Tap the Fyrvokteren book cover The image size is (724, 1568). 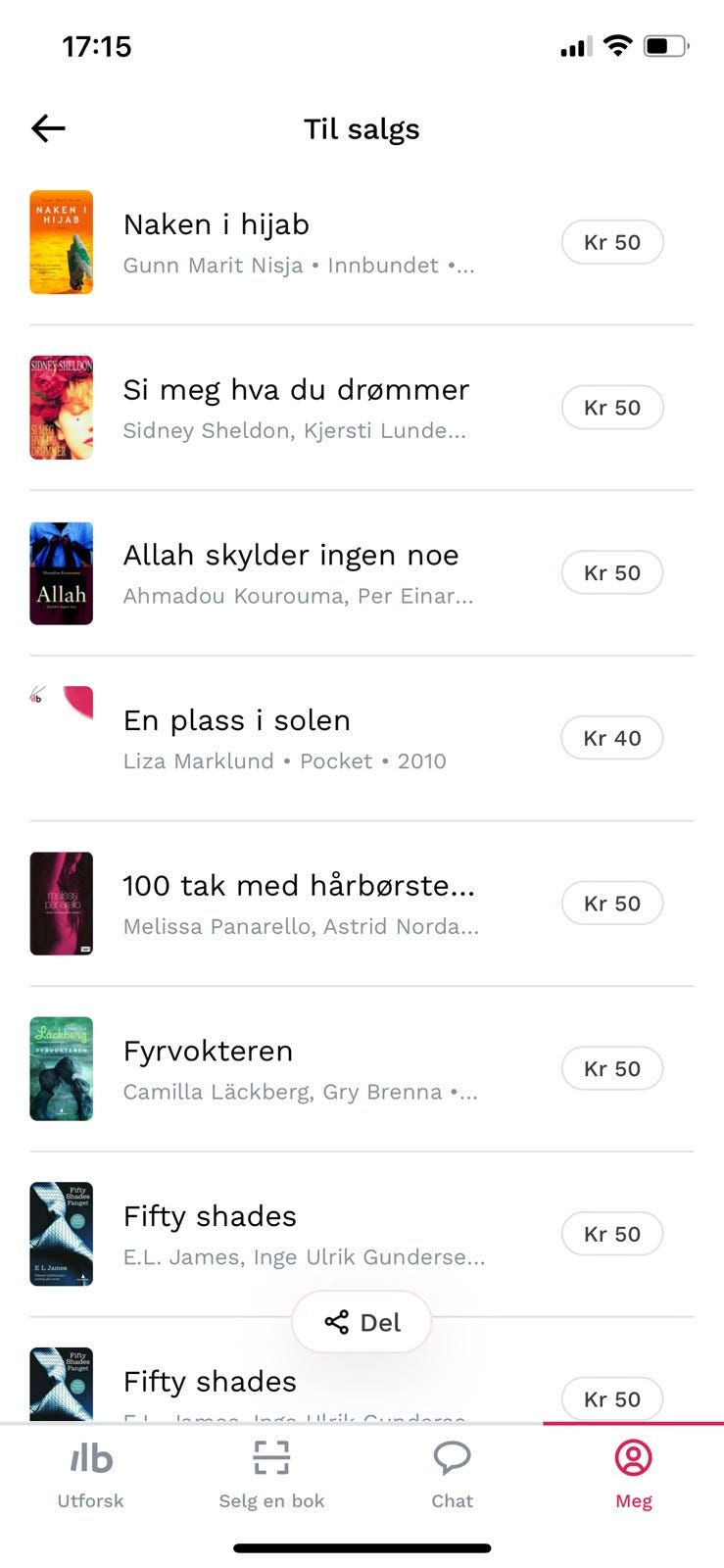coord(62,1068)
